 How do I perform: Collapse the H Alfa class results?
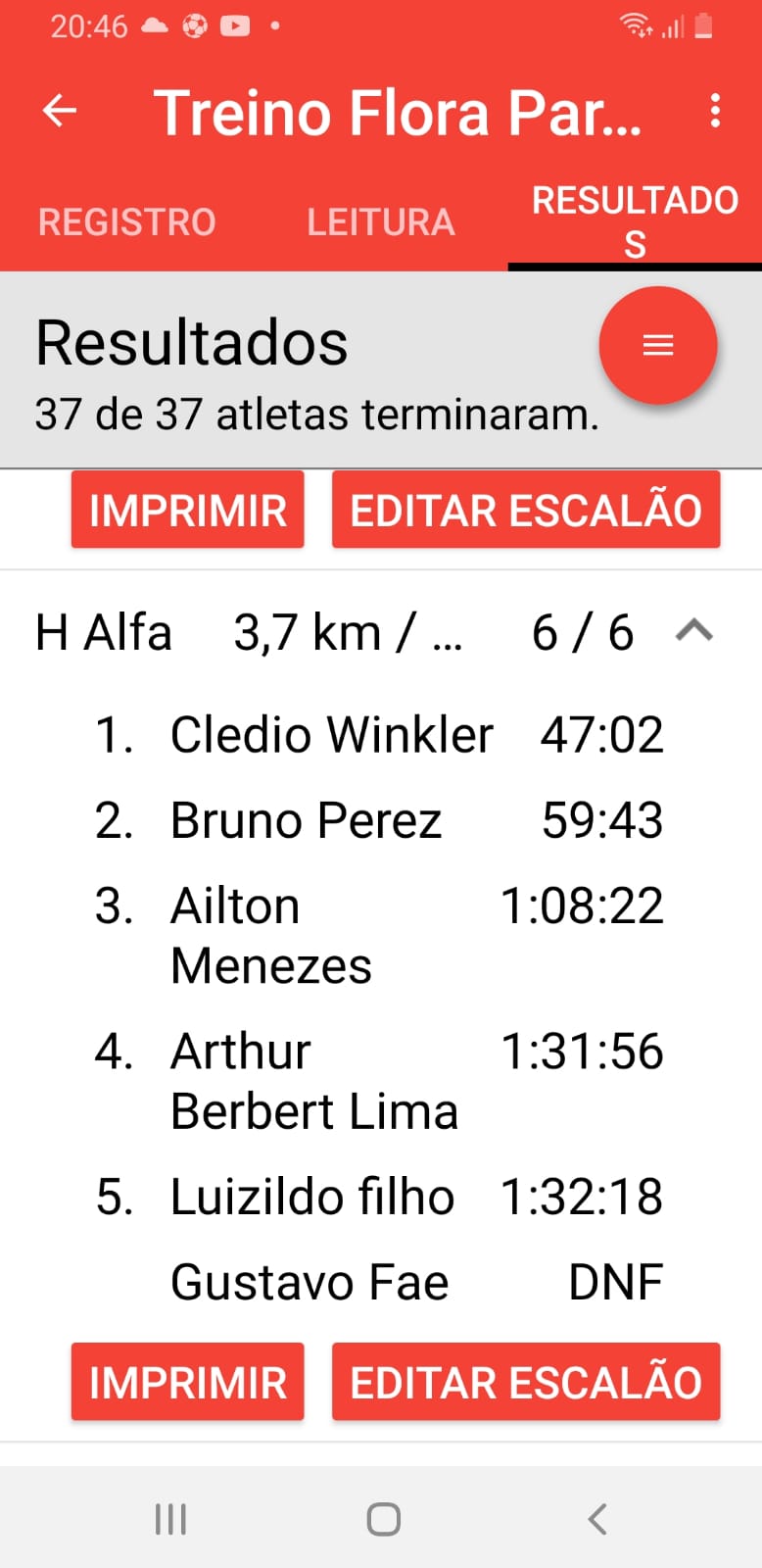[693, 631]
